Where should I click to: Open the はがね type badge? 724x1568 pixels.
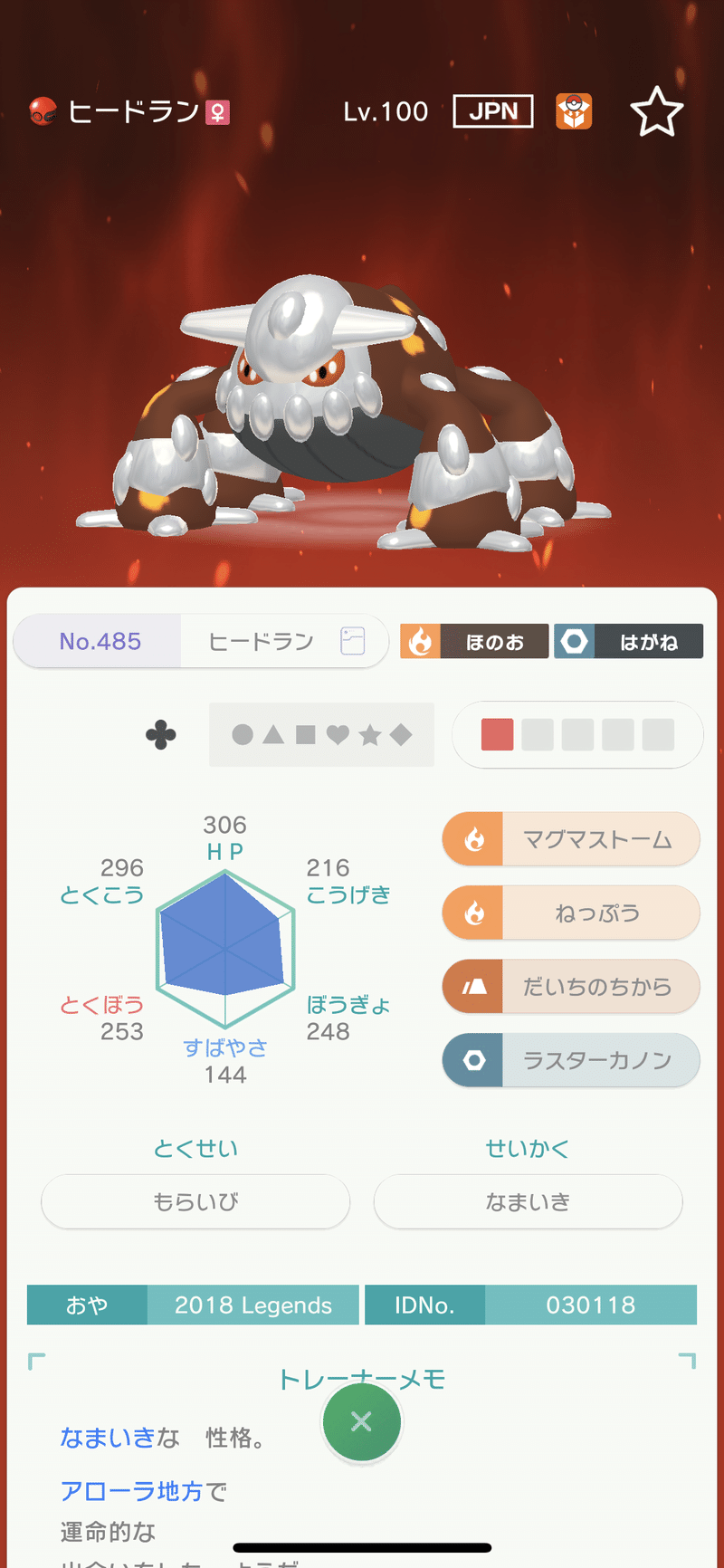[x=628, y=640]
